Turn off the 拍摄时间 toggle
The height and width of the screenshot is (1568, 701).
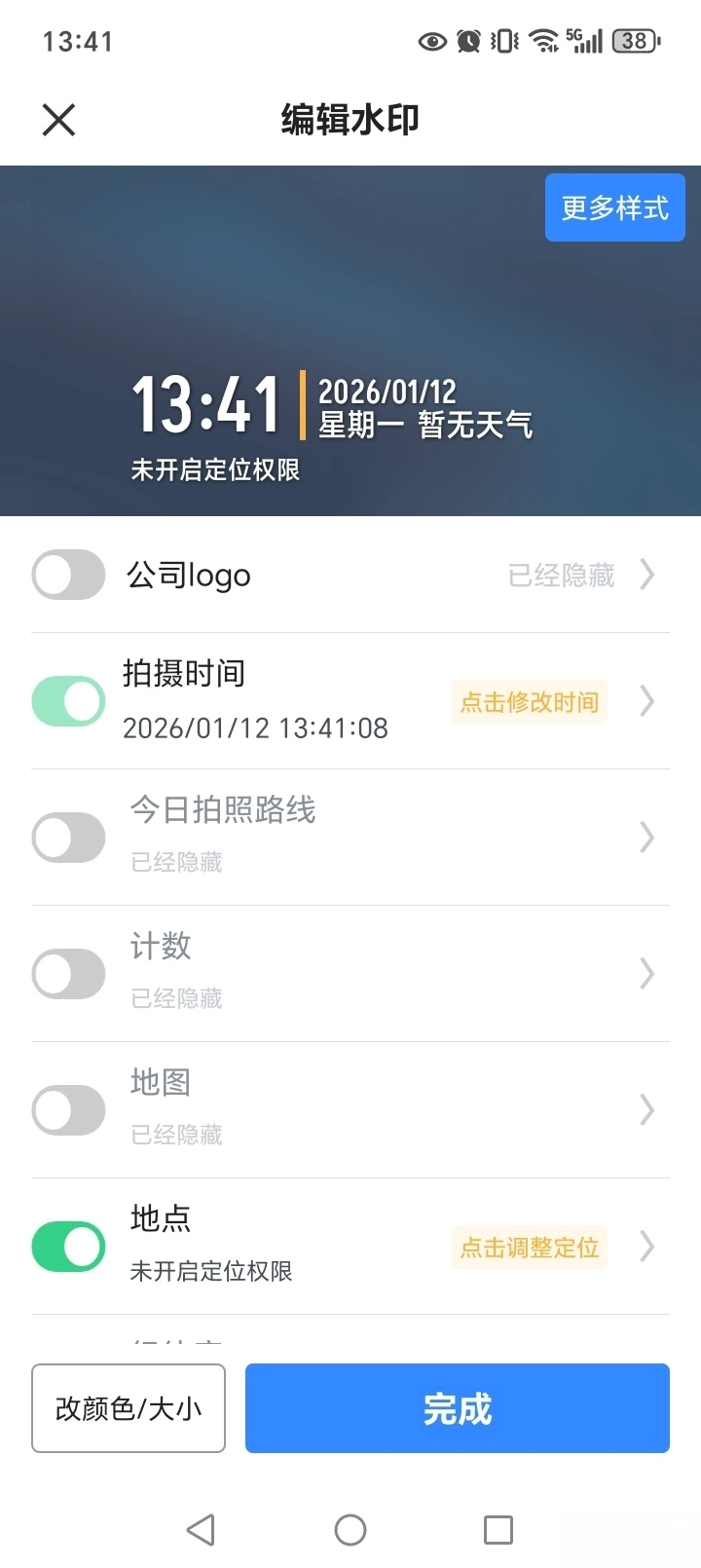(x=68, y=701)
